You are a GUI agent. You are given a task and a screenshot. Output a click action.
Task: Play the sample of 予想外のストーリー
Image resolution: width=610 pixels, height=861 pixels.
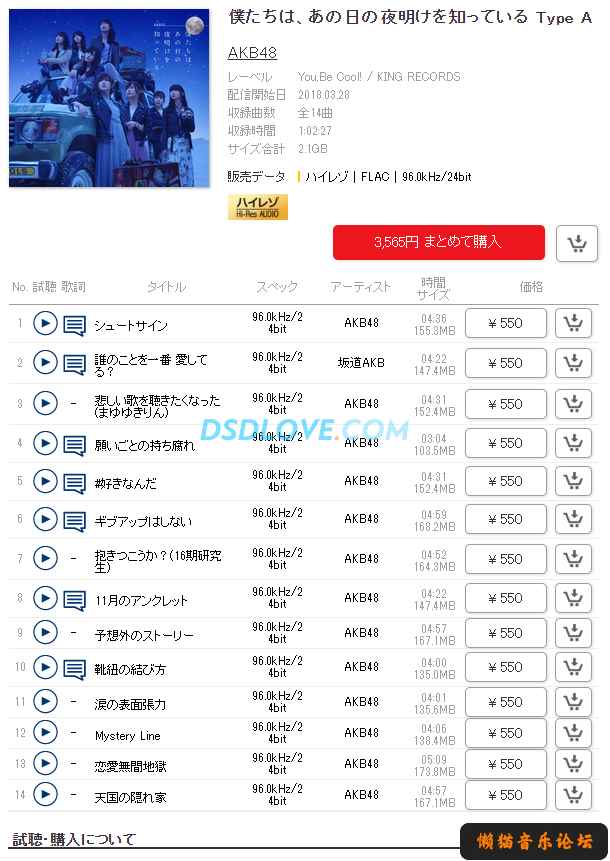pos(45,632)
